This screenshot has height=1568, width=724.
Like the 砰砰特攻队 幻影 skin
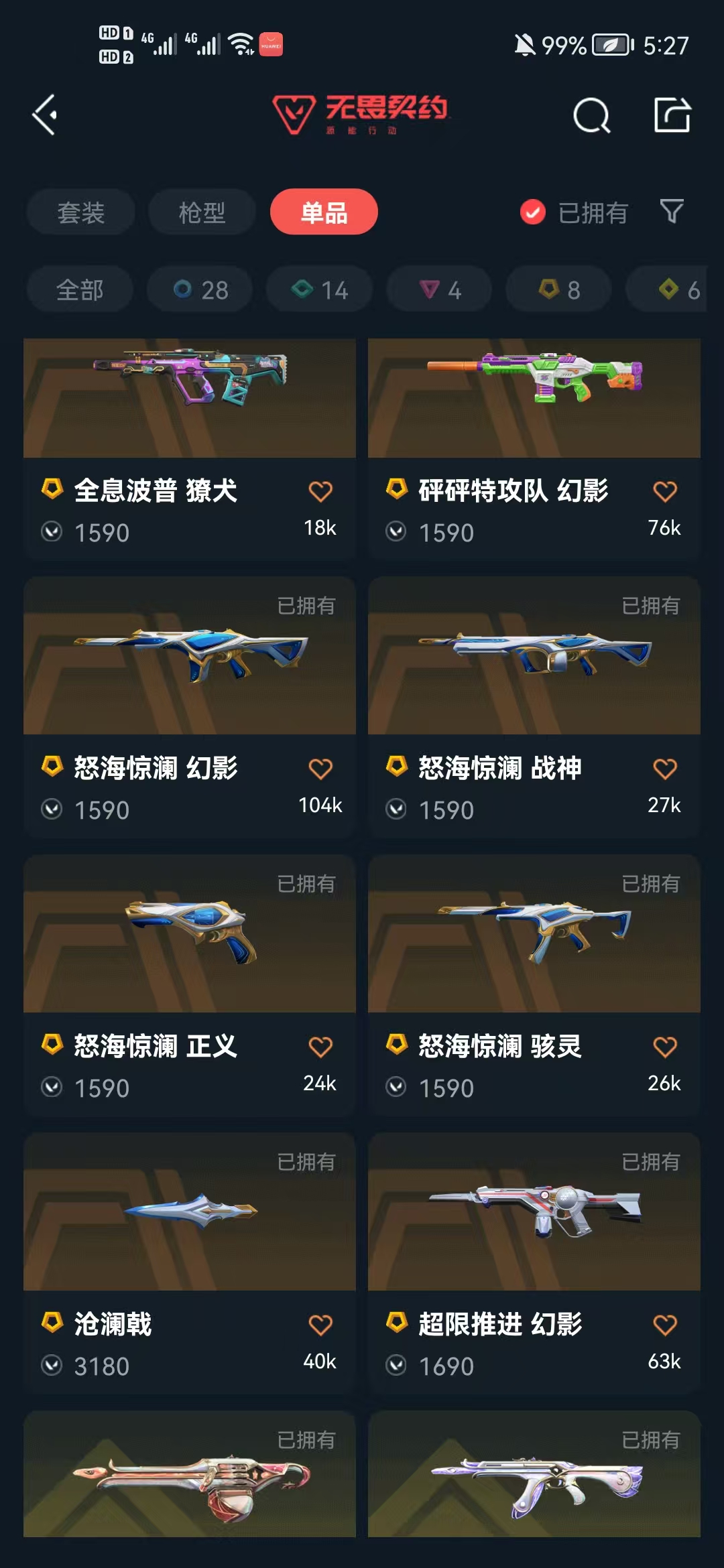tap(664, 492)
